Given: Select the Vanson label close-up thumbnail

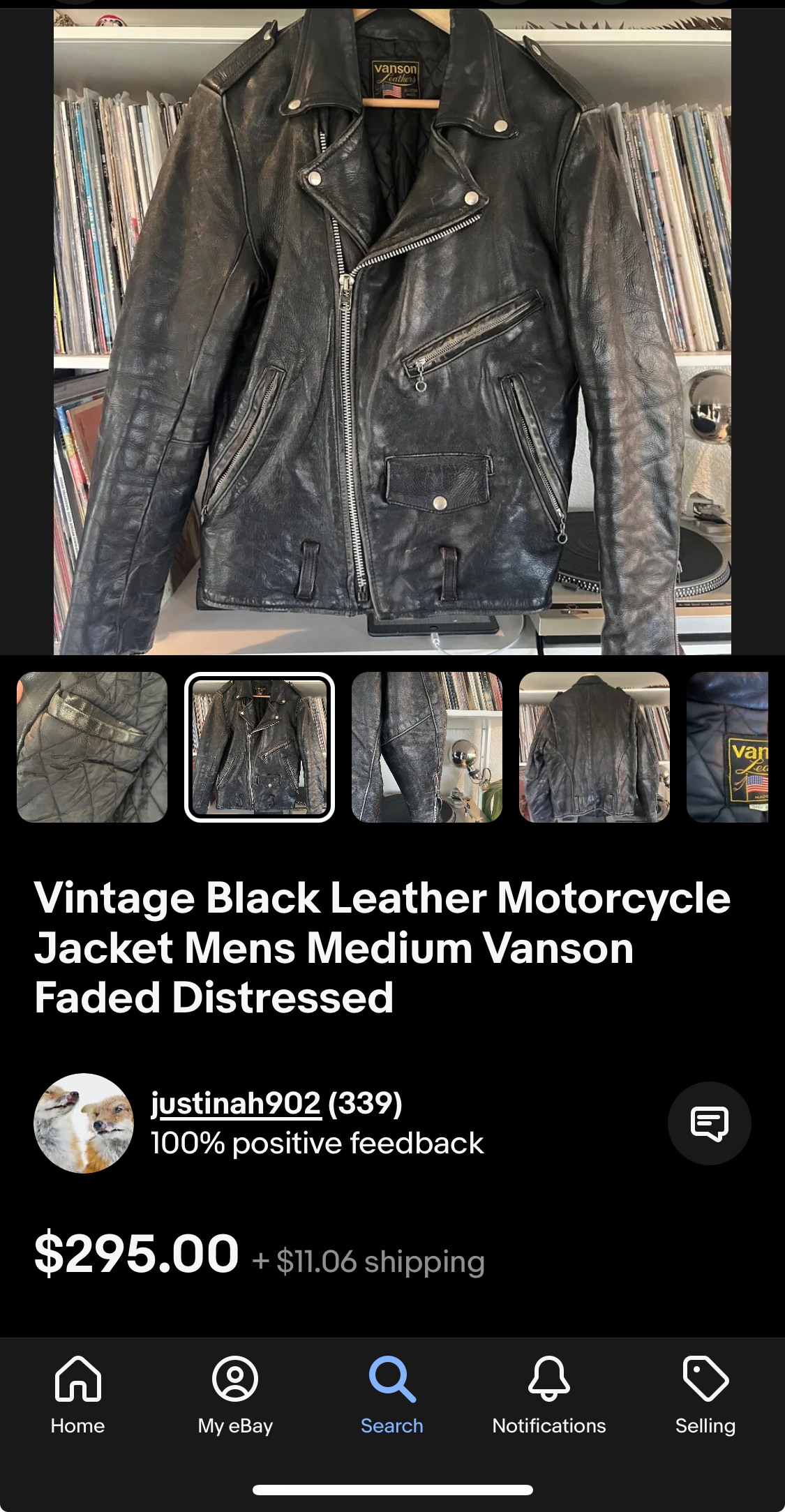Looking at the screenshot, I should [728, 747].
